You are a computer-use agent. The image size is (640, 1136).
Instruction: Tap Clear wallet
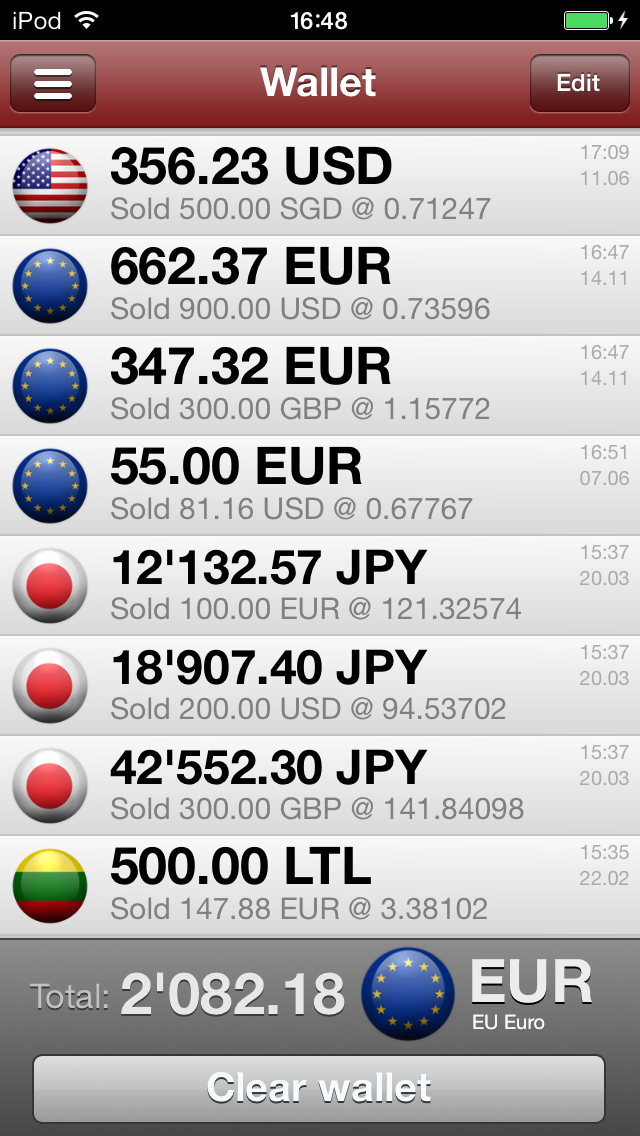click(x=319, y=1088)
